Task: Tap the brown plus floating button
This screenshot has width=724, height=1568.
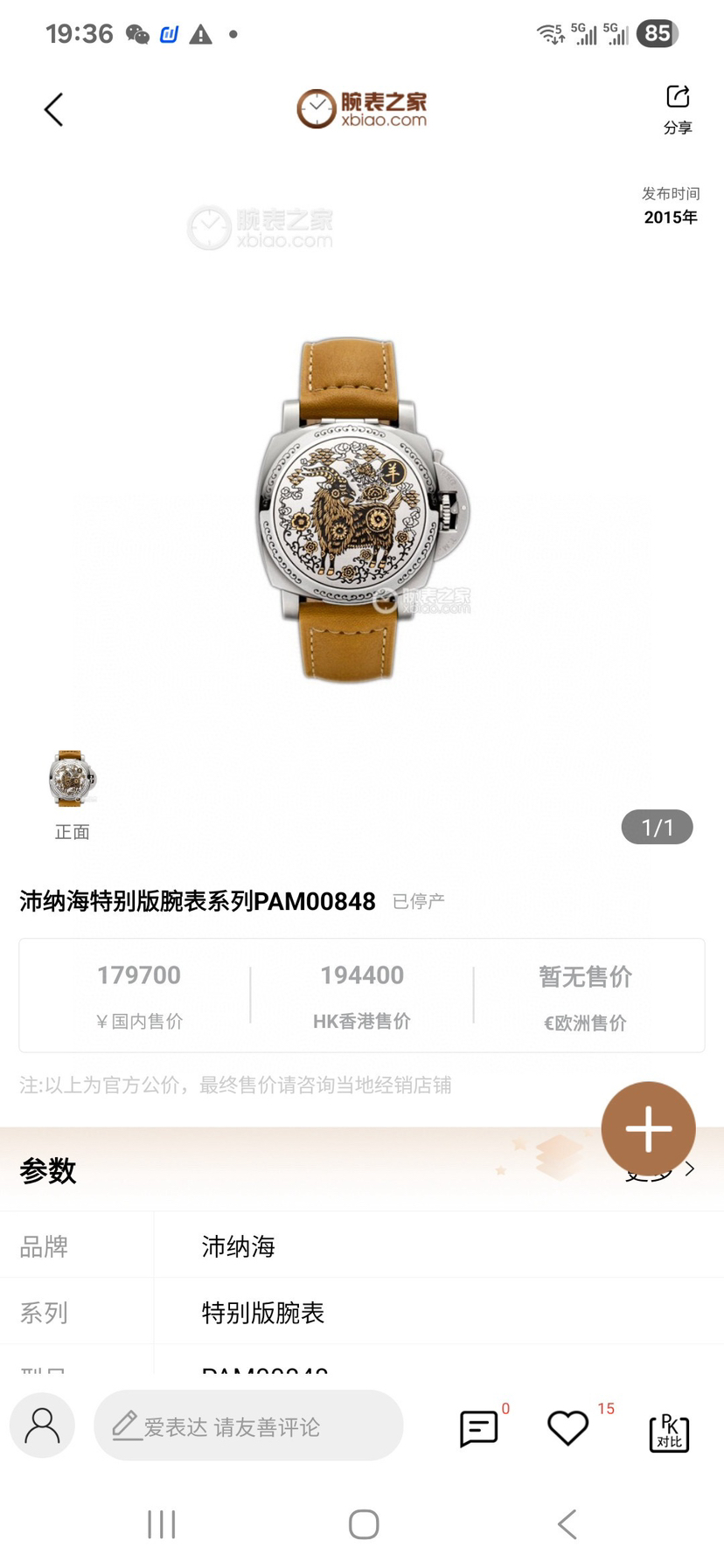Action: 648,1128
